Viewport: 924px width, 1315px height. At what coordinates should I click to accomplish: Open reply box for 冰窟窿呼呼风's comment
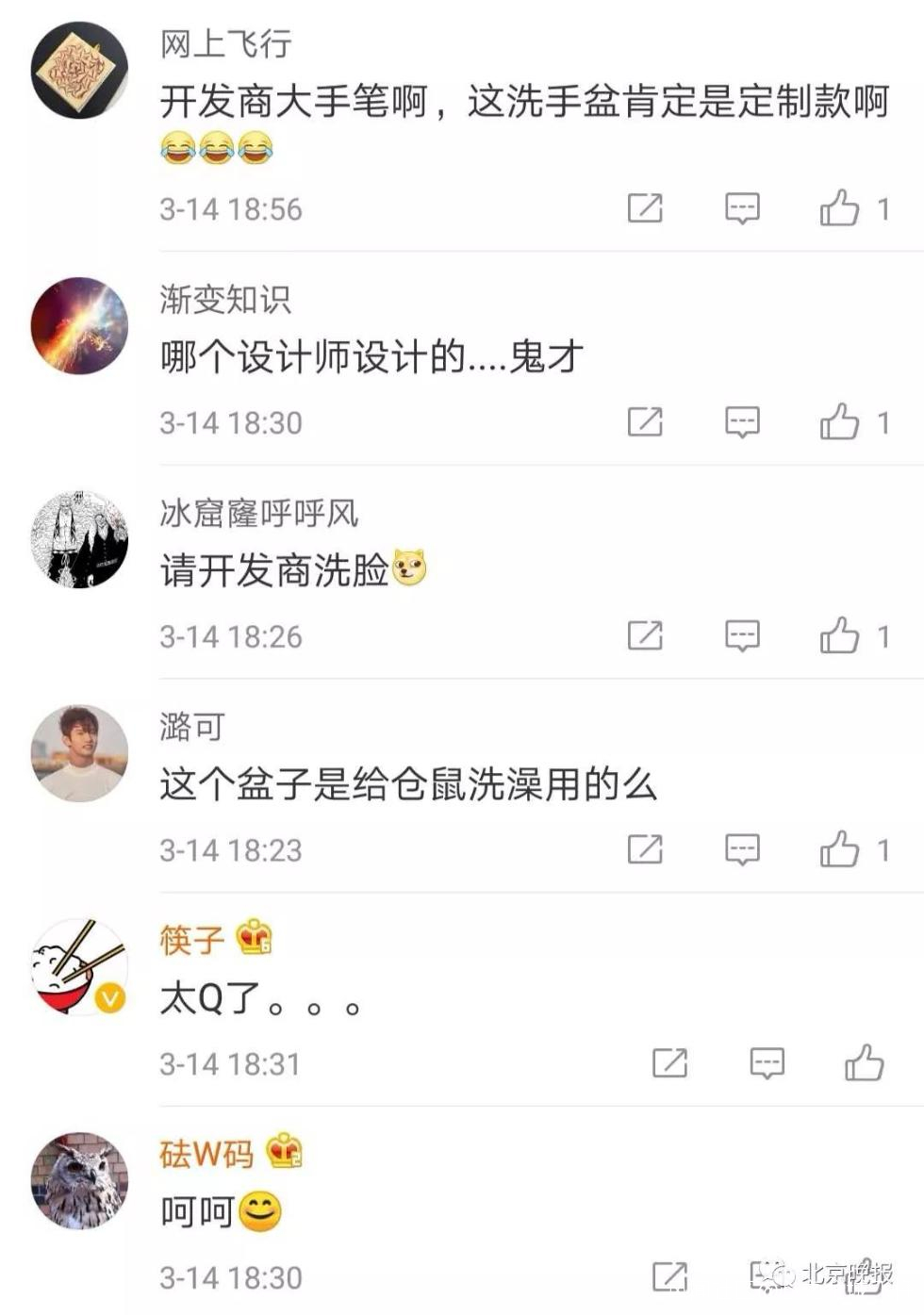coord(742,636)
